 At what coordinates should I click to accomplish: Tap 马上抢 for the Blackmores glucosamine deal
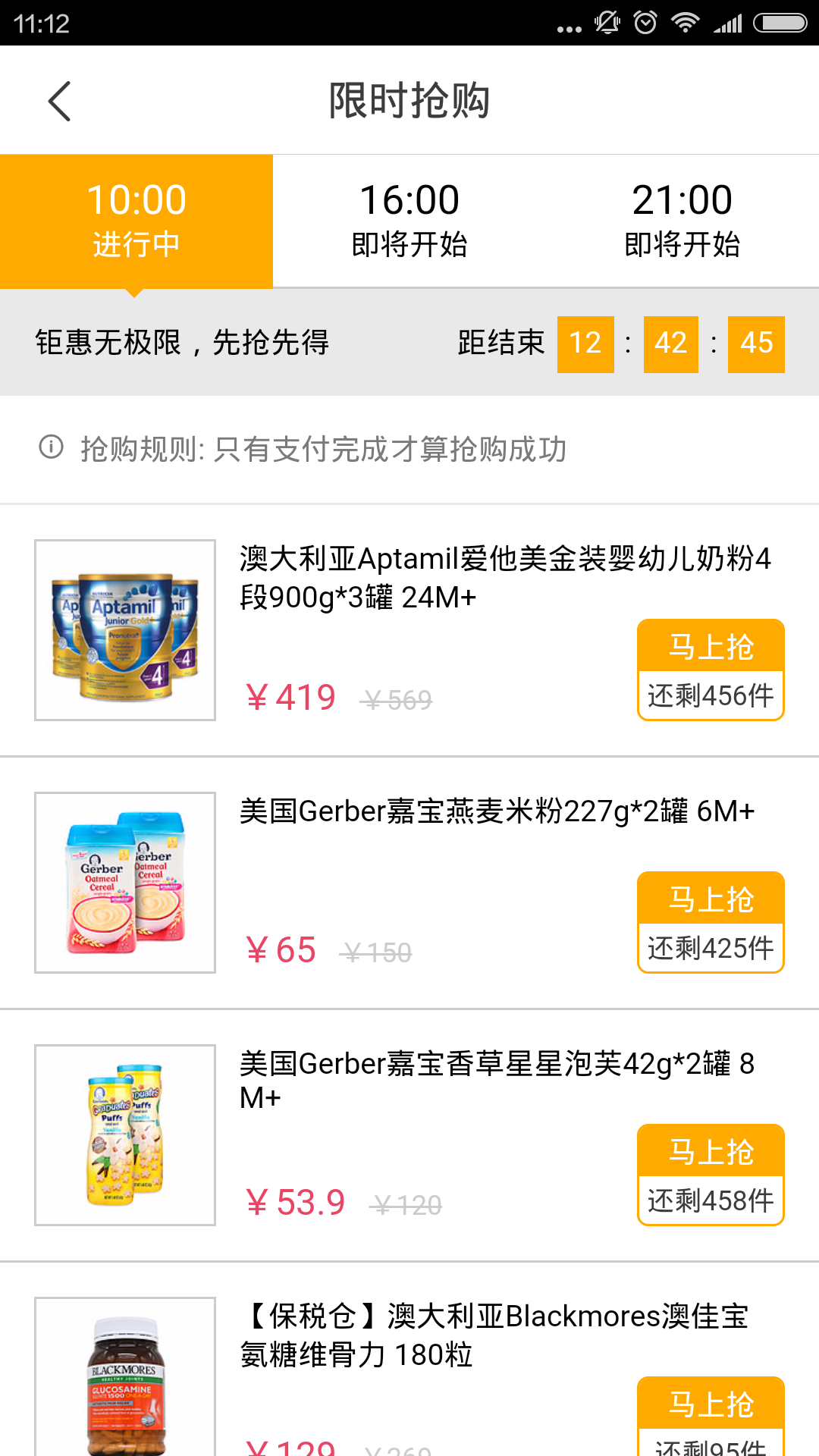[x=710, y=1404]
